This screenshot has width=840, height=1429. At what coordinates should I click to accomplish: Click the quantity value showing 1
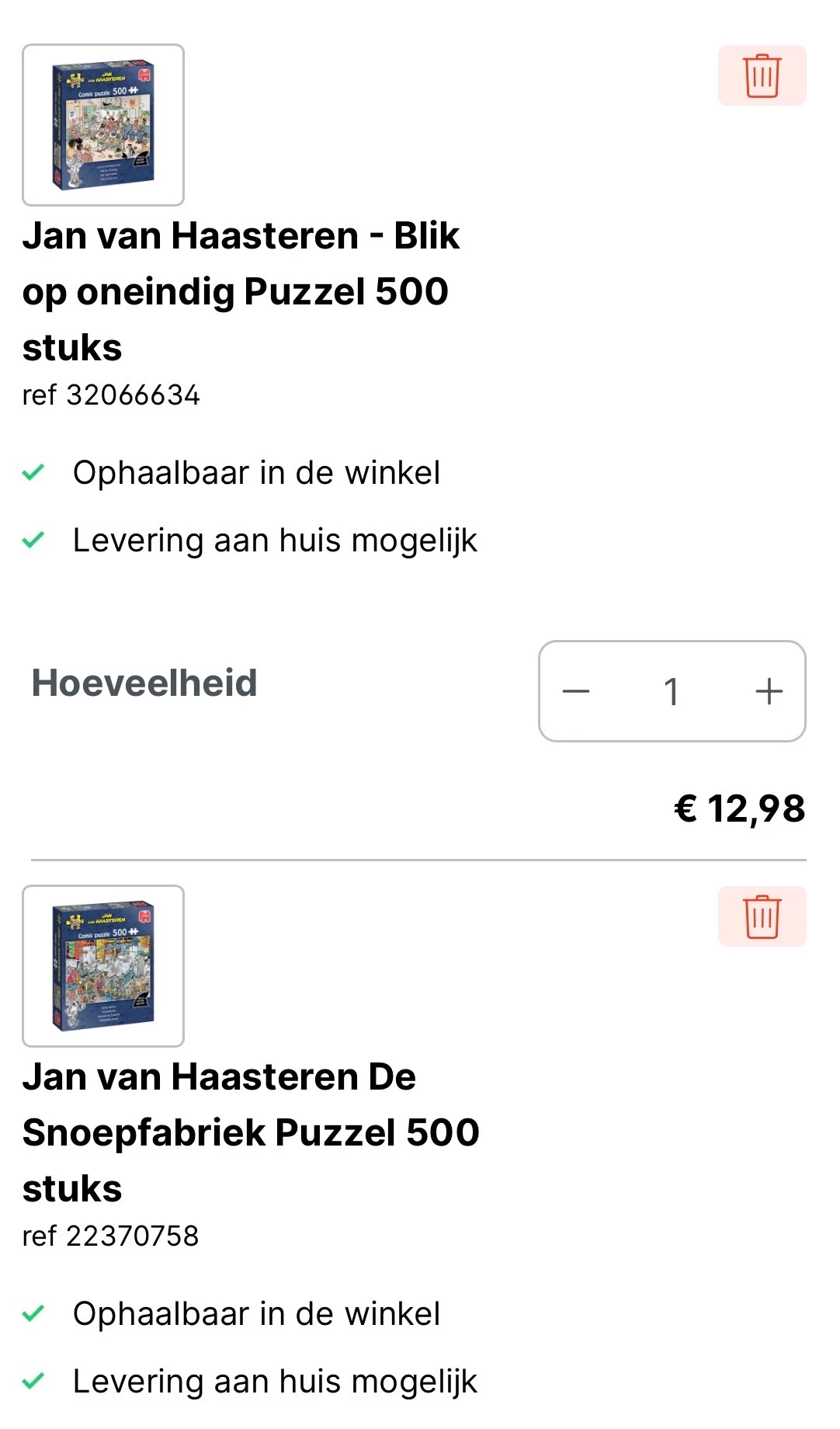(x=672, y=691)
